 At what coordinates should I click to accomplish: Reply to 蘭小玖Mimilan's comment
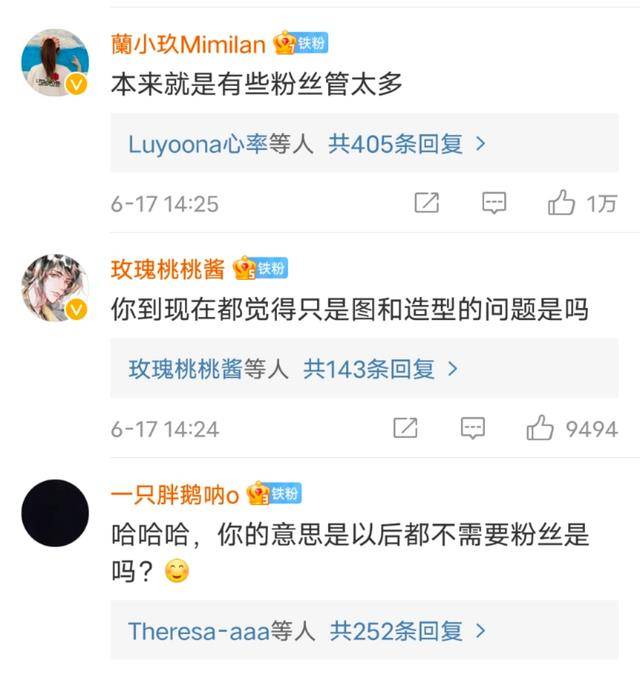tap(494, 203)
